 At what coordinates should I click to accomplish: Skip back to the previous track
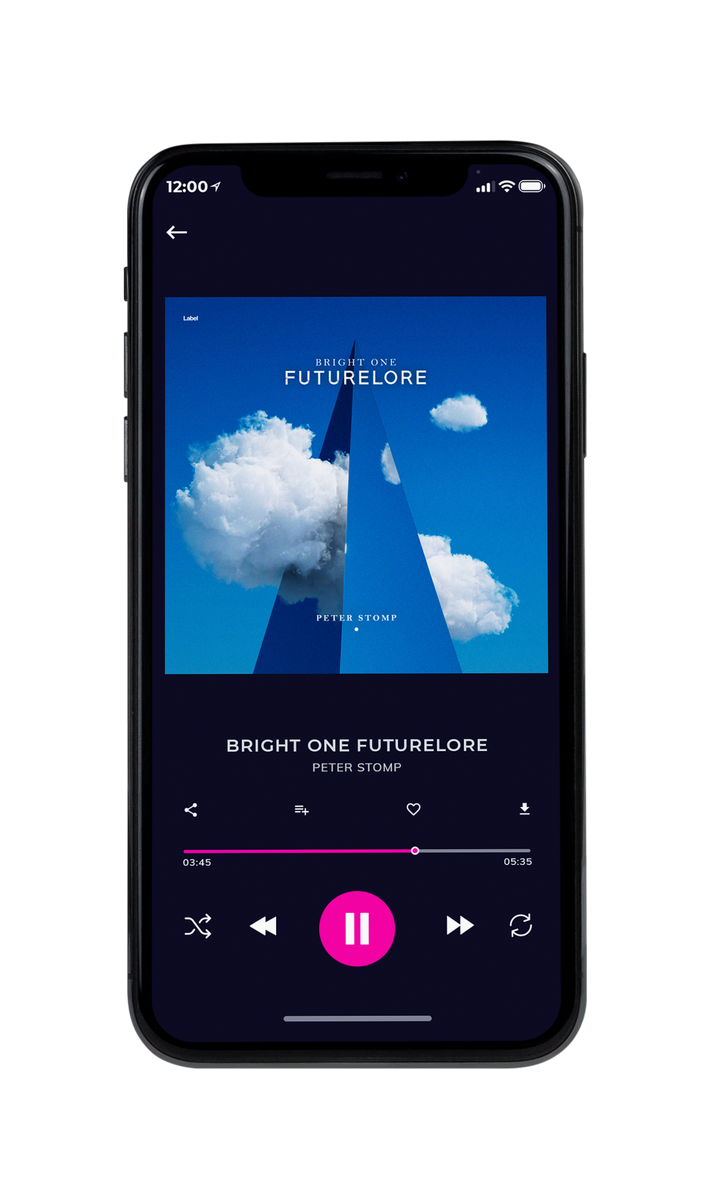click(263, 926)
